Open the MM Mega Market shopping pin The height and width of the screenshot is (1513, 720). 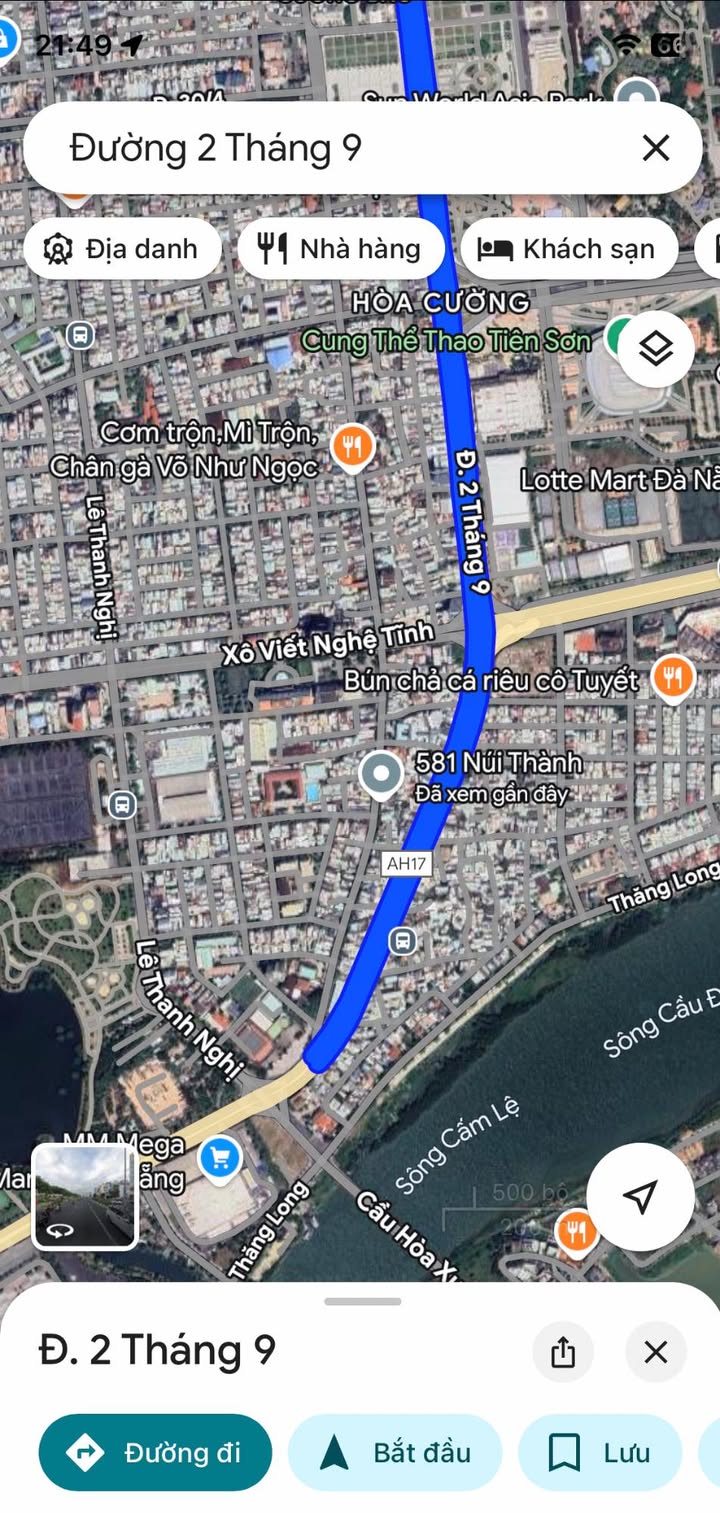point(218,1159)
